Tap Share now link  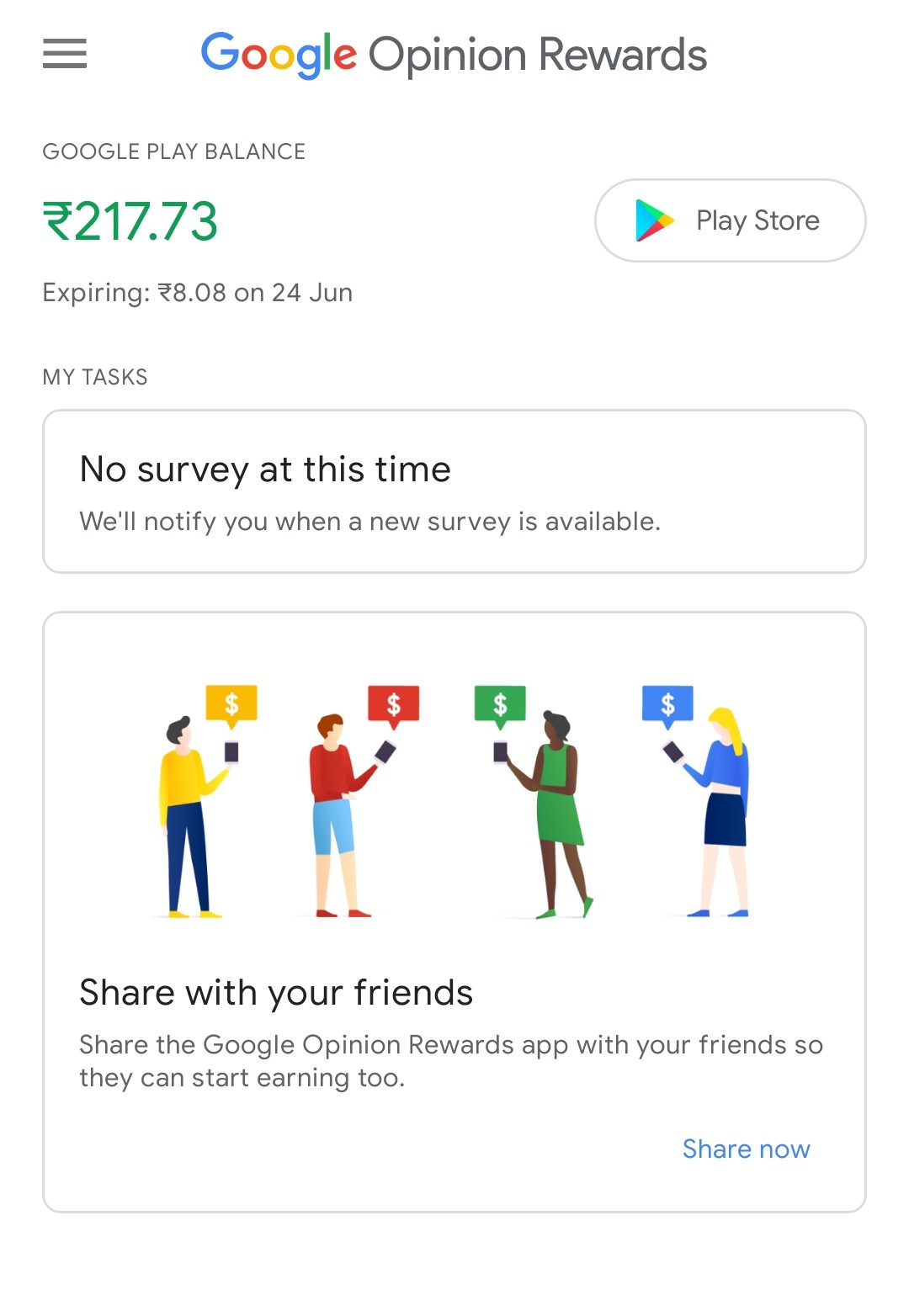click(x=746, y=1149)
